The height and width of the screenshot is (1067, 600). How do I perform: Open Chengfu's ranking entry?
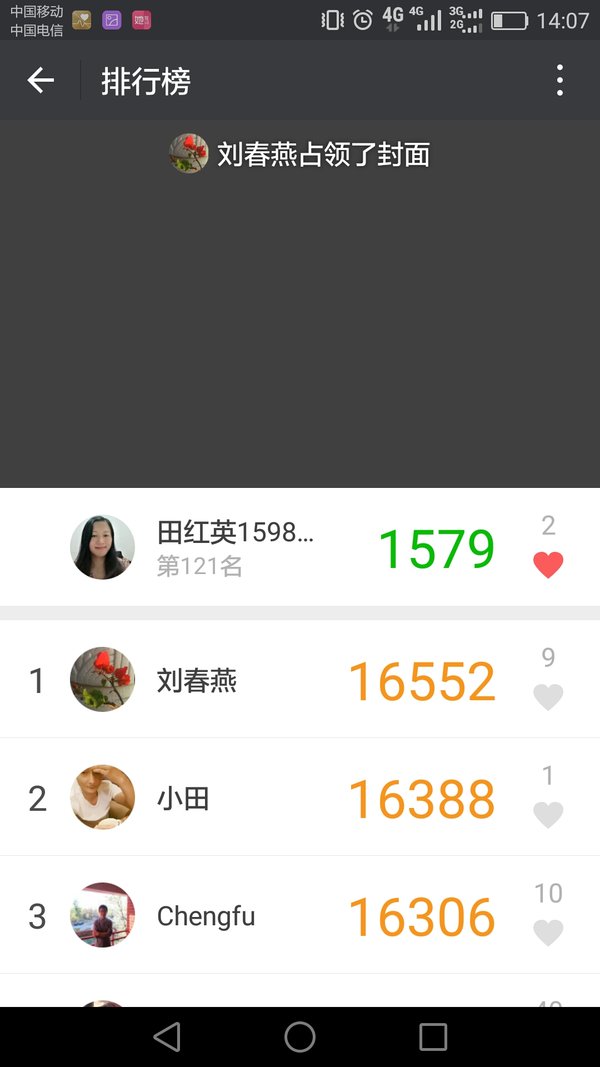tap(300, 915)
